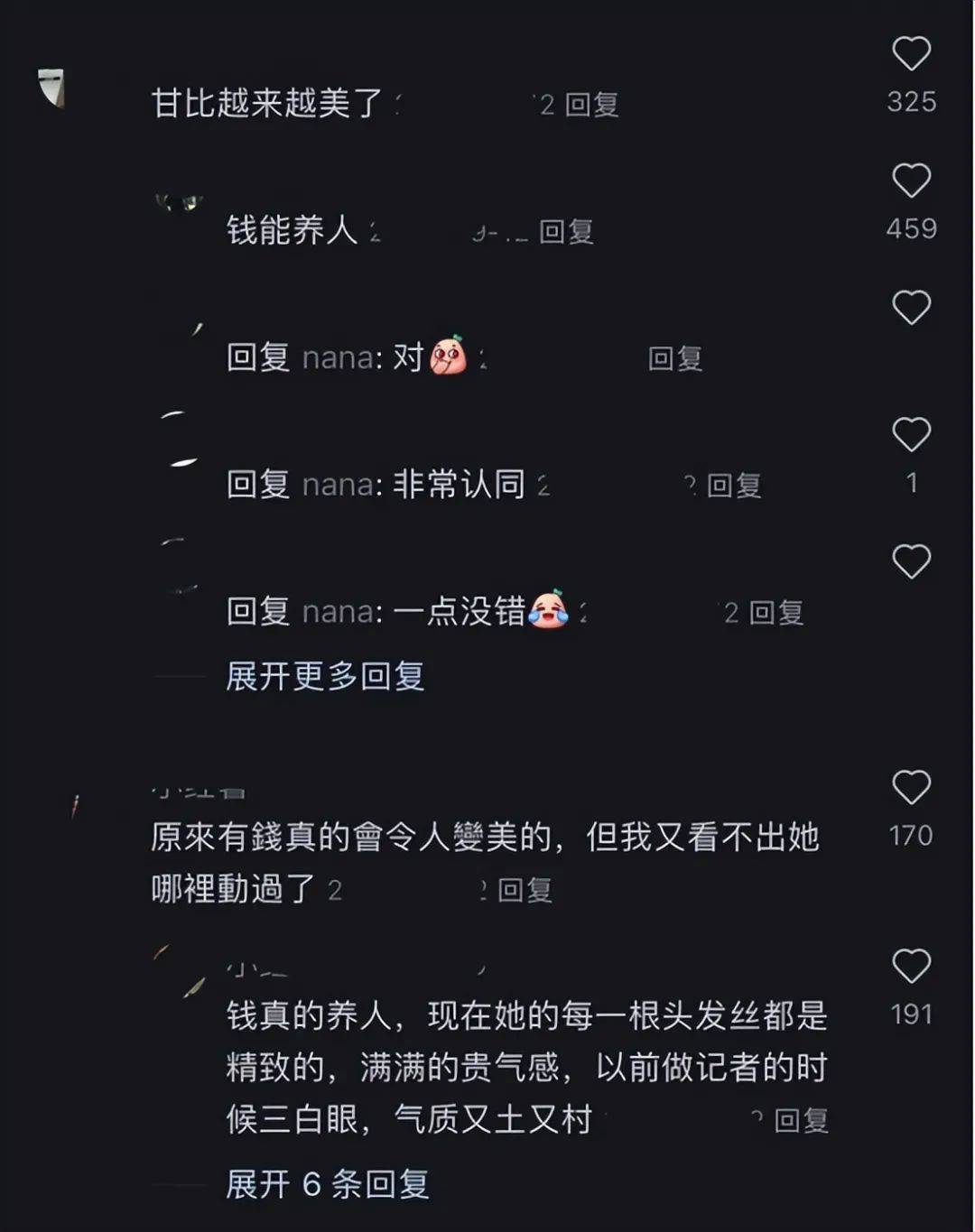Expand 展开更多回复
This screenshot has width=975, height=1232.
tap(325, 676)
